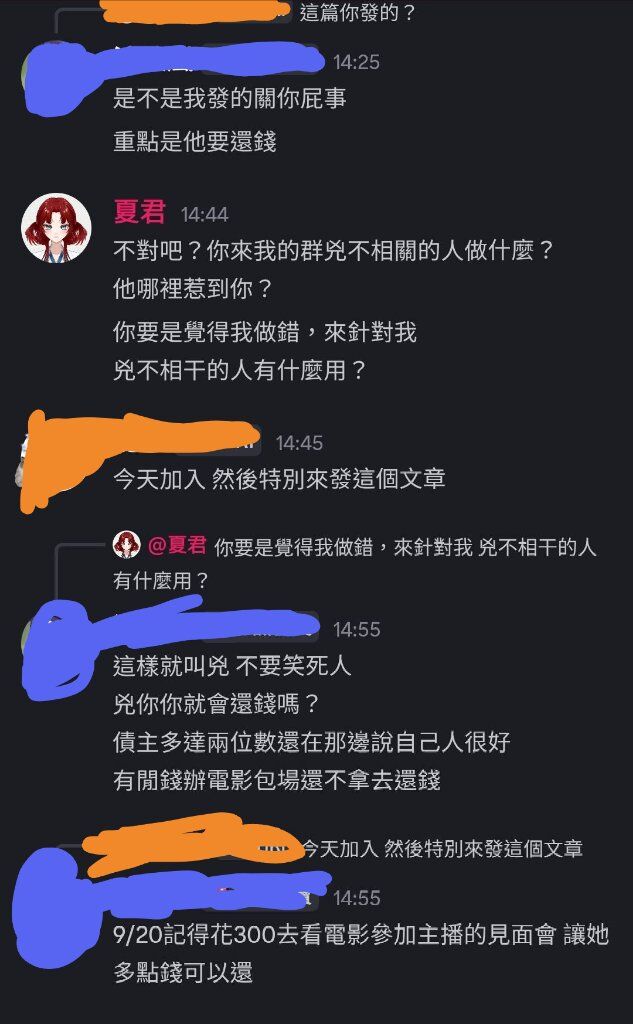Open 夏君's profile via the avatar
Image resolution: width=633 pixels, height=1024 pixels.
tap(56, 229)
